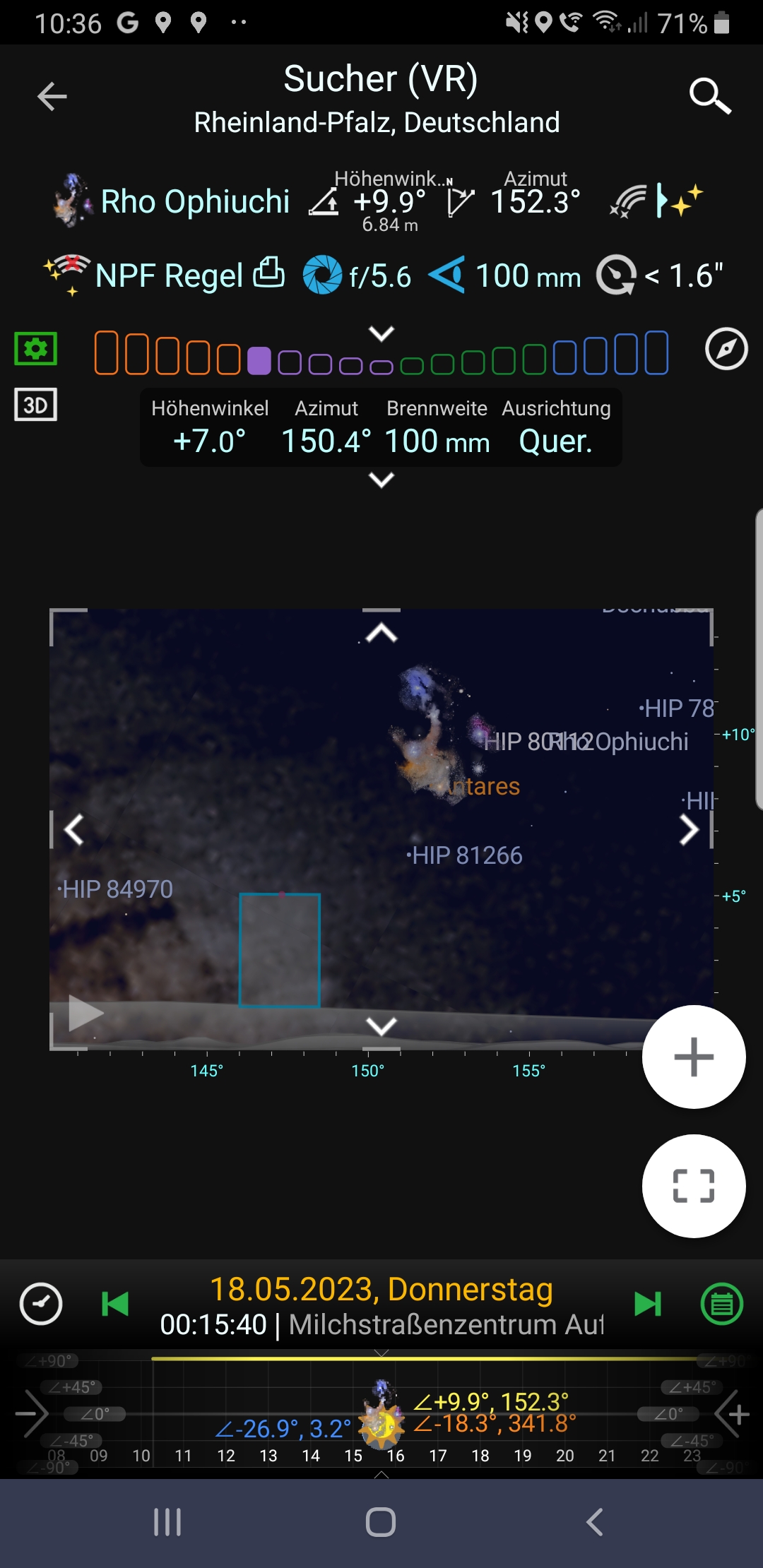
Task: Open the green camera settings icon
Action: [36, 348]
